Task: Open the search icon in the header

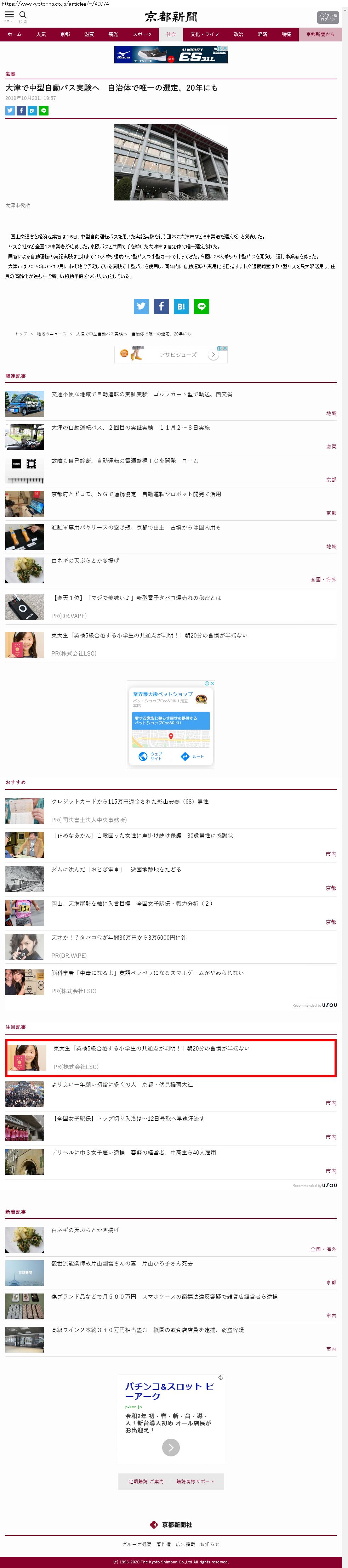Action: [23, 16]
